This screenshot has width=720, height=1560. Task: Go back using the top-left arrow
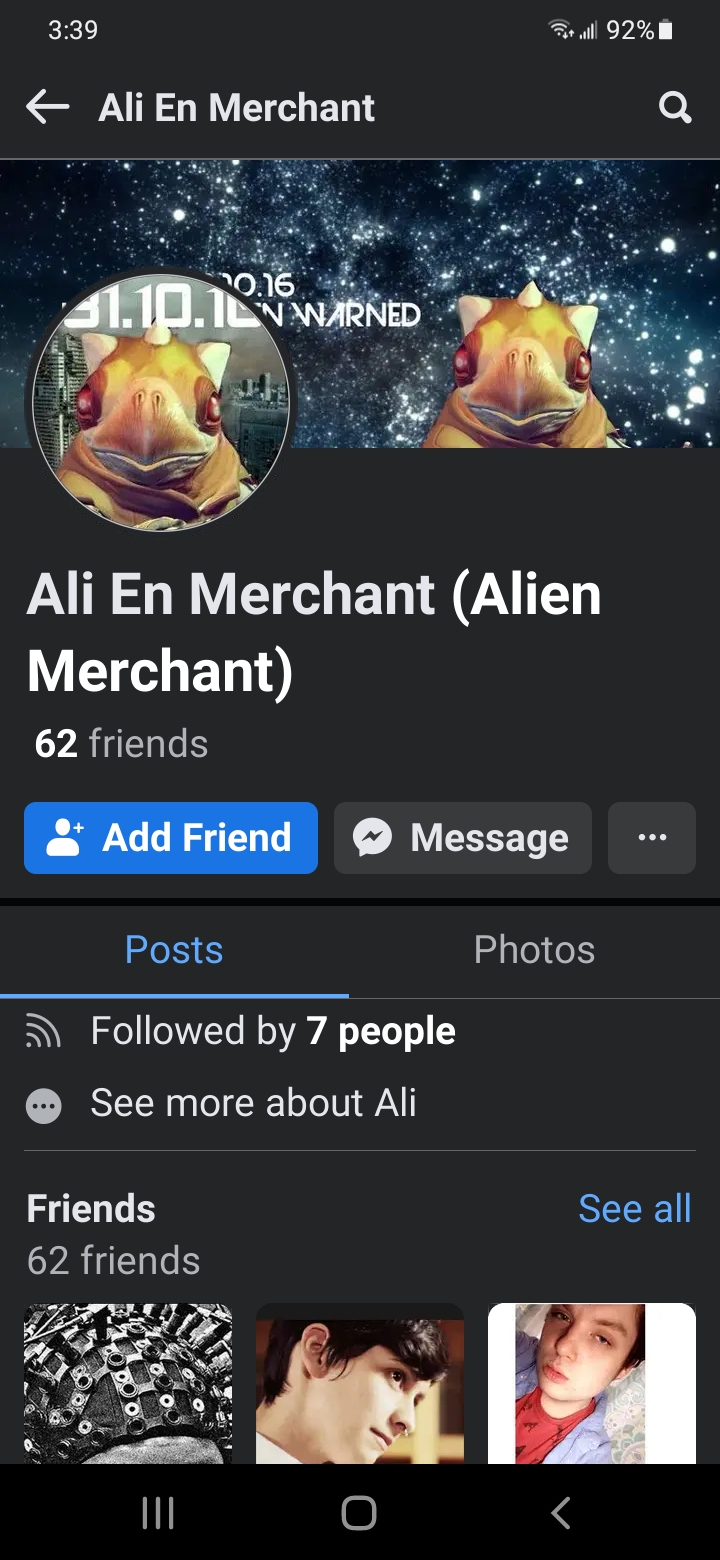47,107
